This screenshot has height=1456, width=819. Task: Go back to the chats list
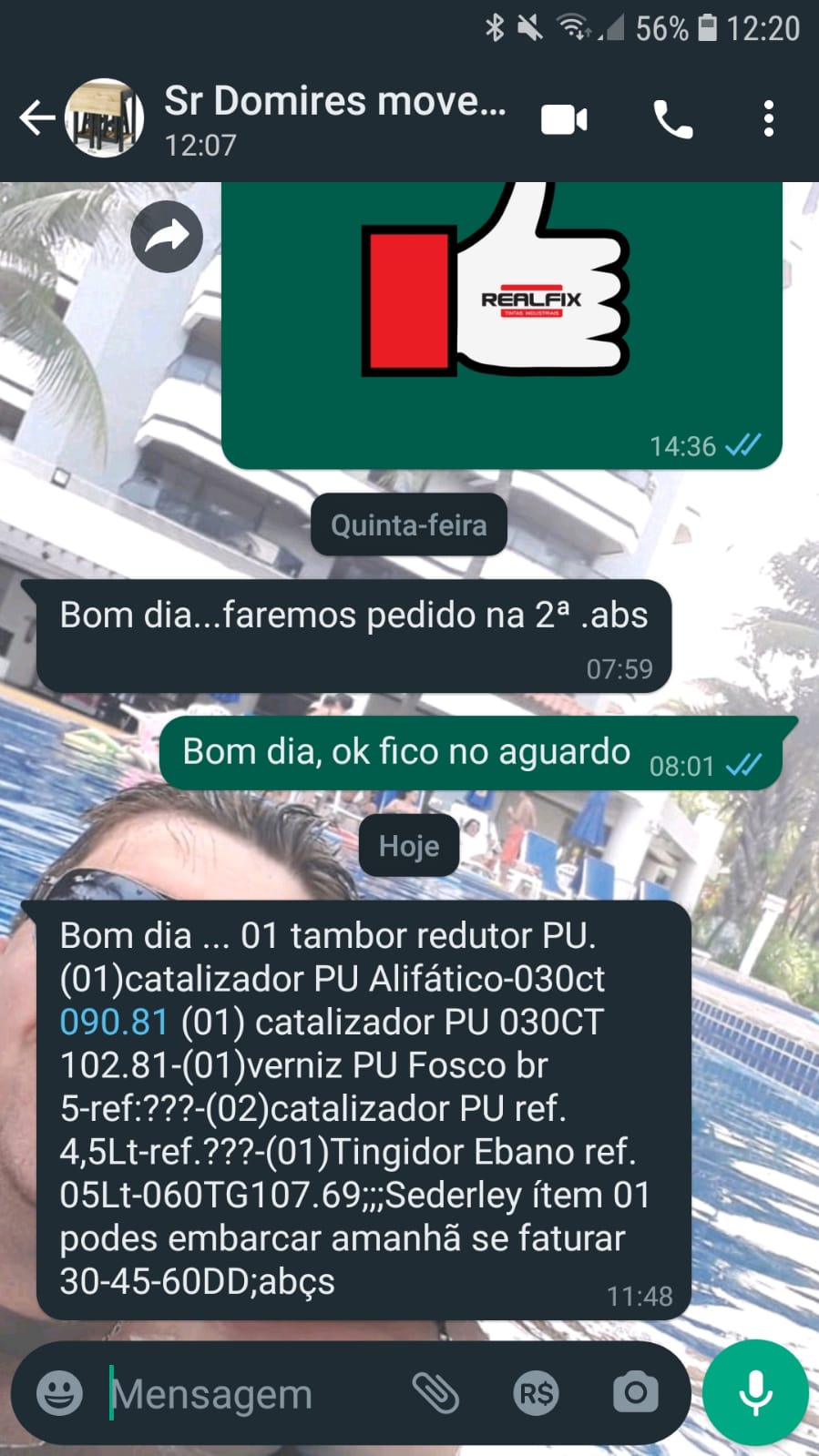click(x=36, y=118)
